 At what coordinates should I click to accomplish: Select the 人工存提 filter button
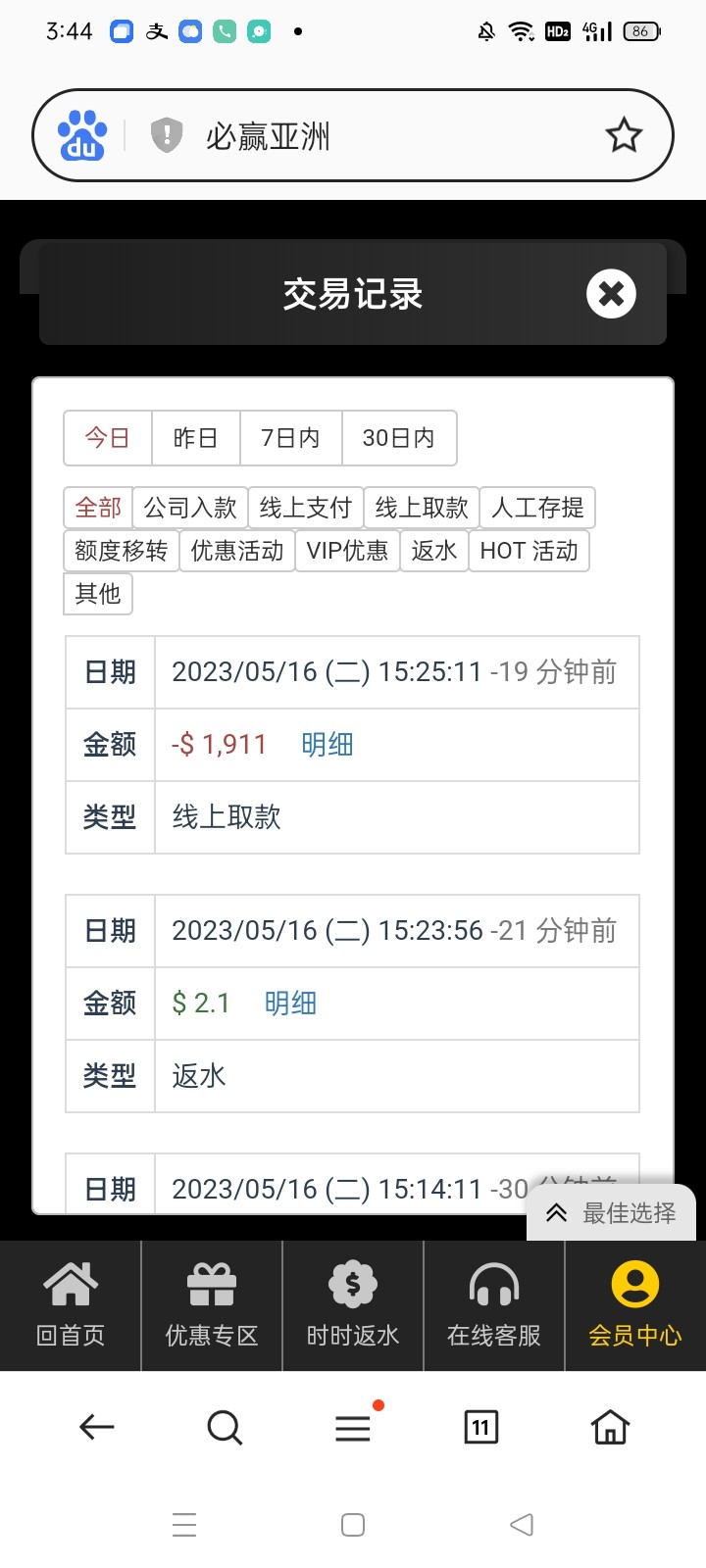pyautogui.click(x=537, y=508)
